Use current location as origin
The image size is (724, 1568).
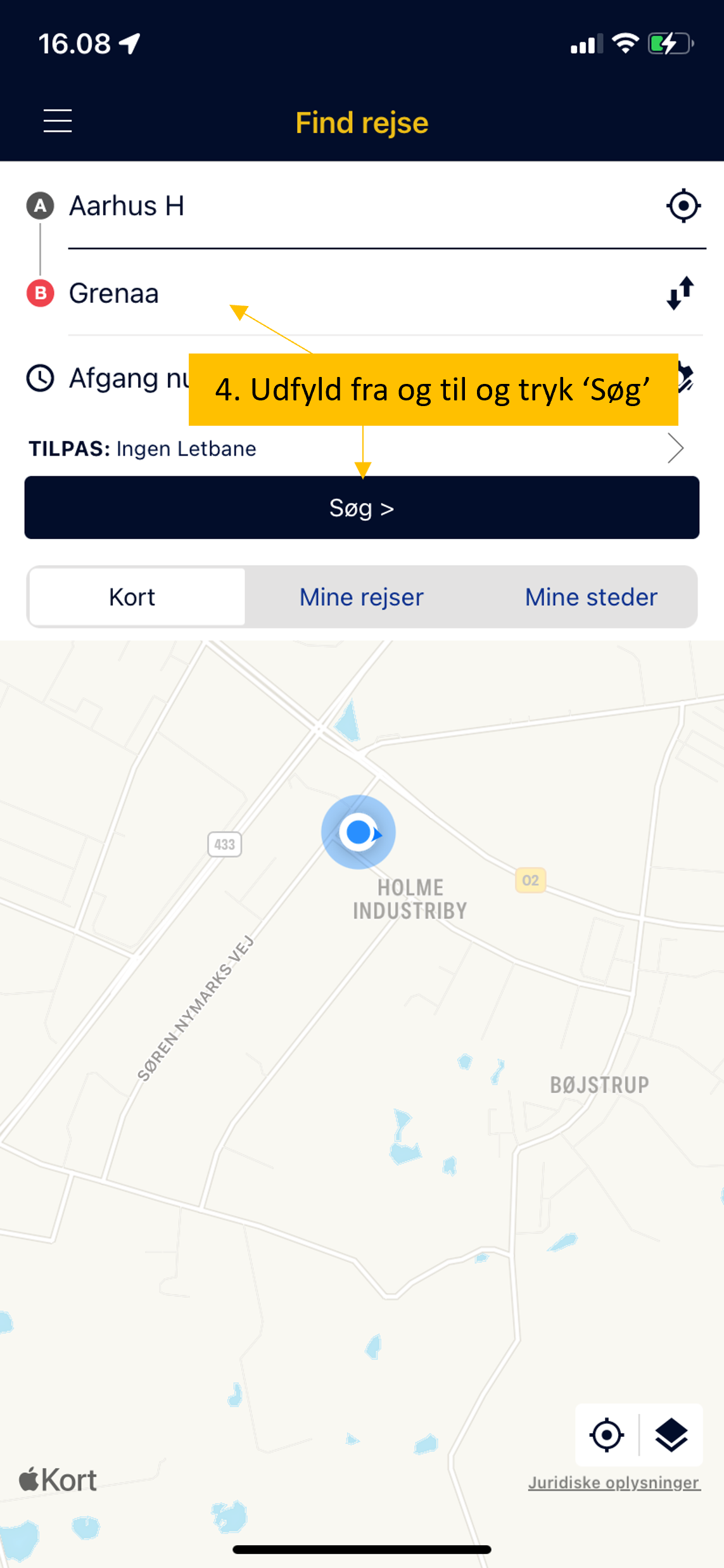point(683,206)
